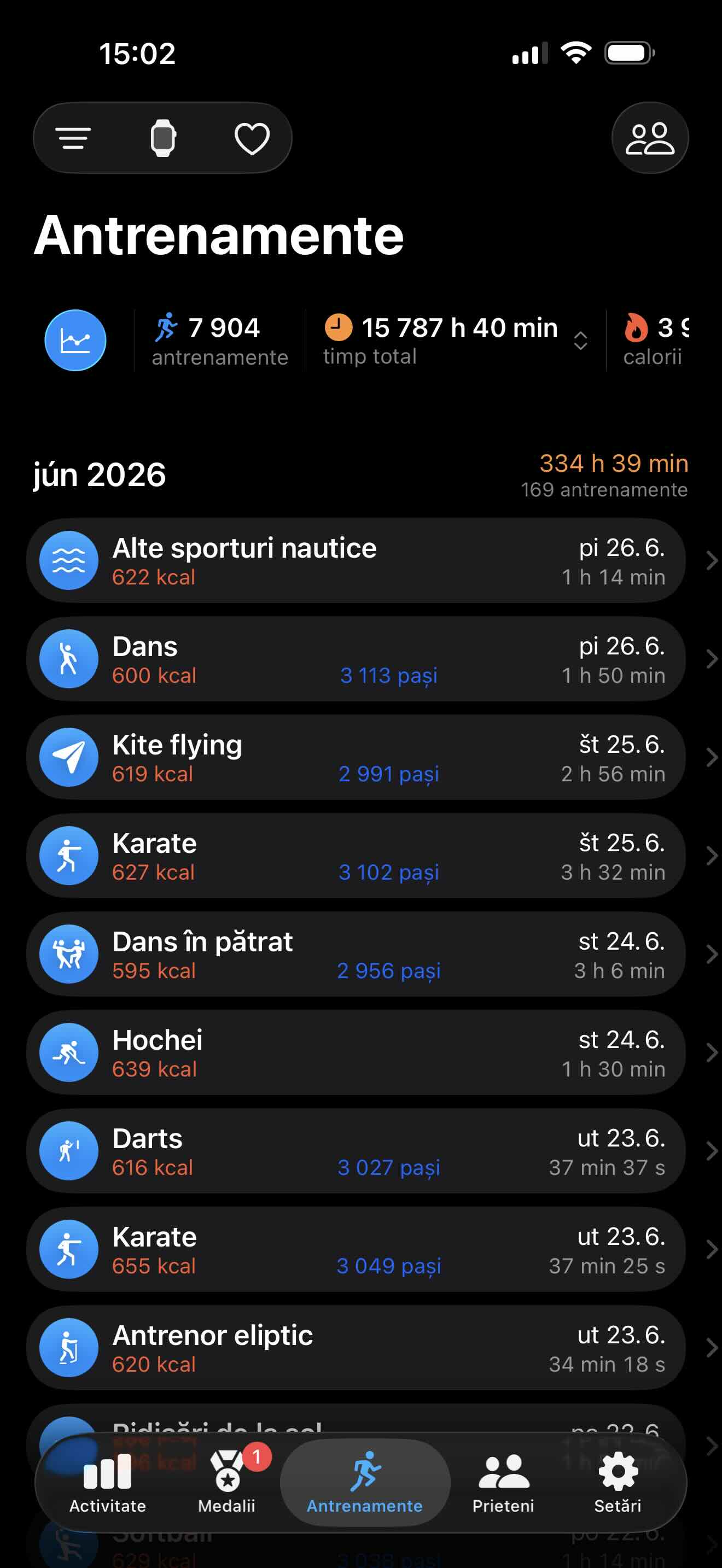
Task: Go to the Medalii tab
Action: [x=226, y=1483]
